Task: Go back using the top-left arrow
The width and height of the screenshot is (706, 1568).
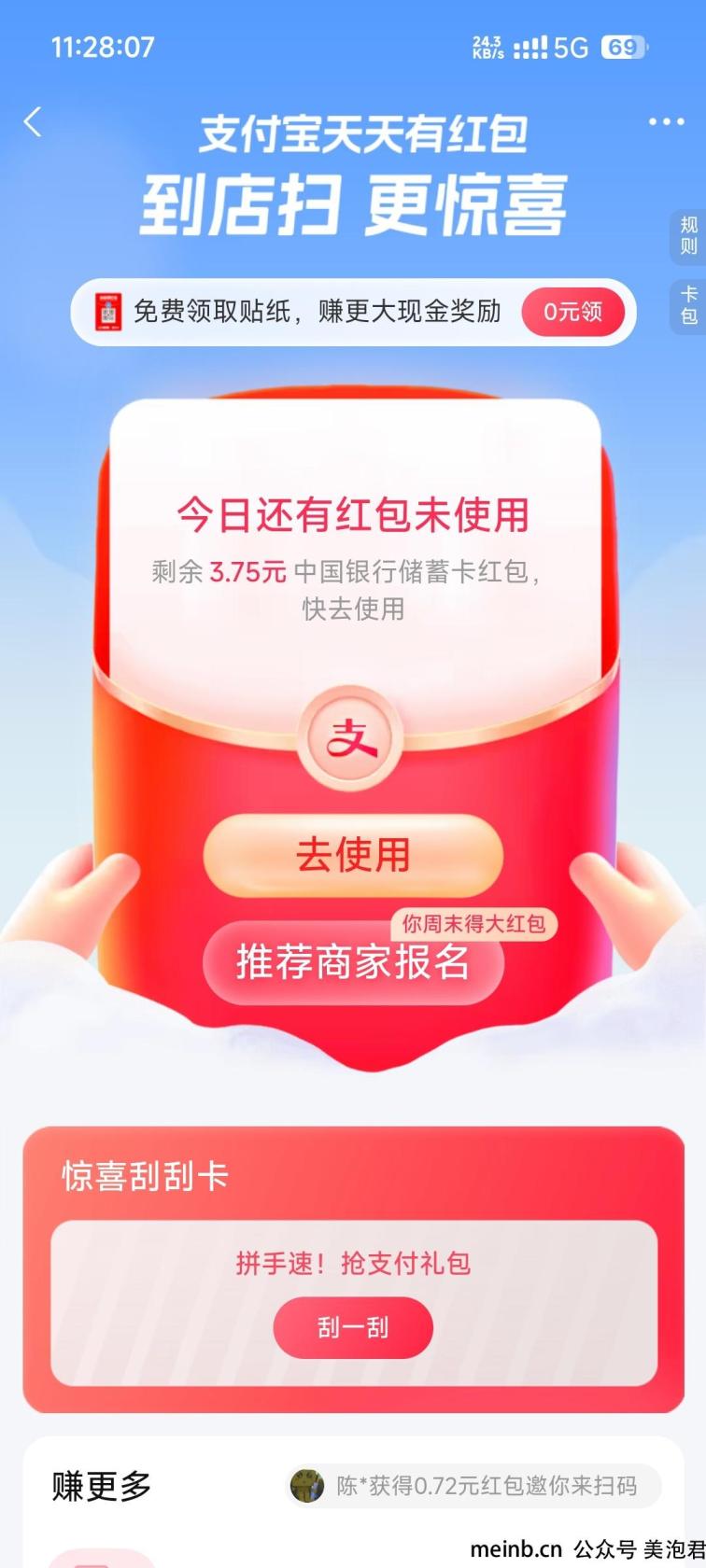Action: point(34,121)
